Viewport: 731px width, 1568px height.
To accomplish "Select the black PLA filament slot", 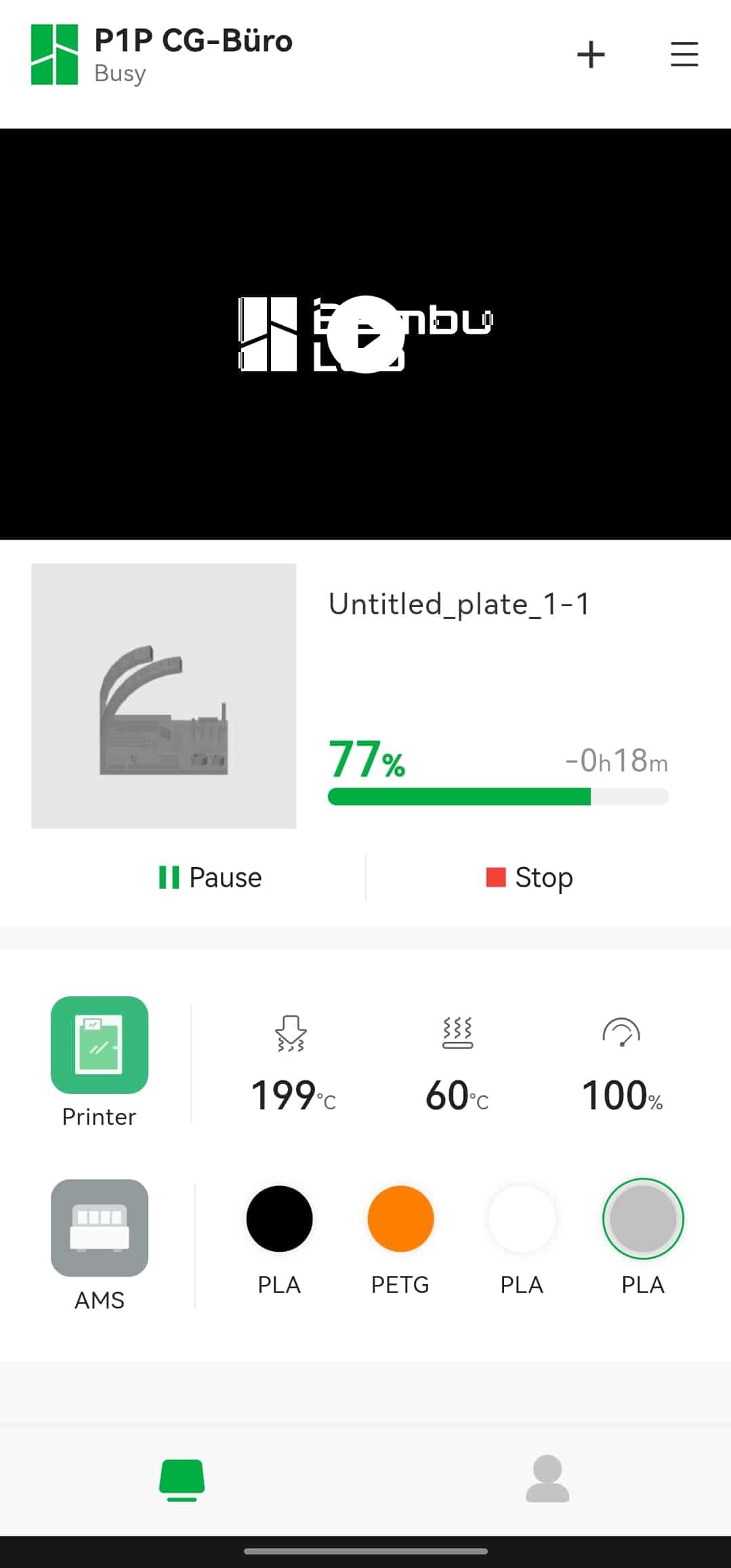I will pos(279,1239).
